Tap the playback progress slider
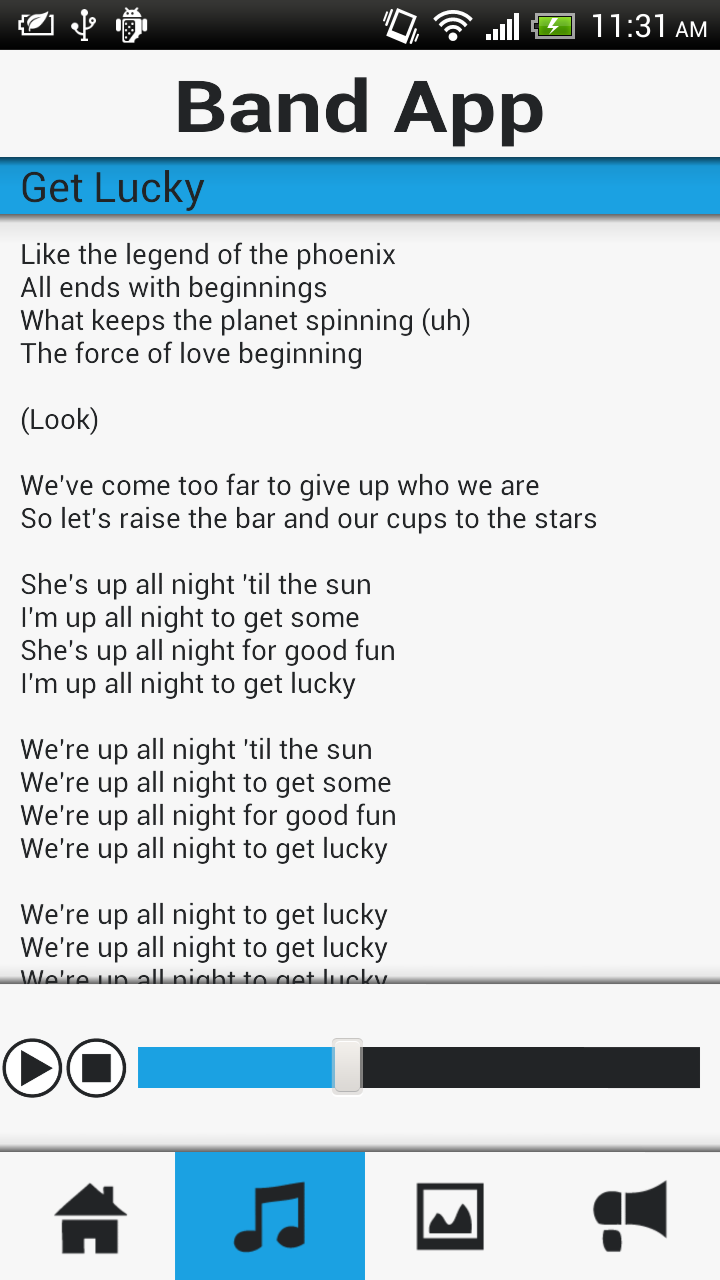Image resolution: width=720 pixels, height=1280 pixels. 418,1068
